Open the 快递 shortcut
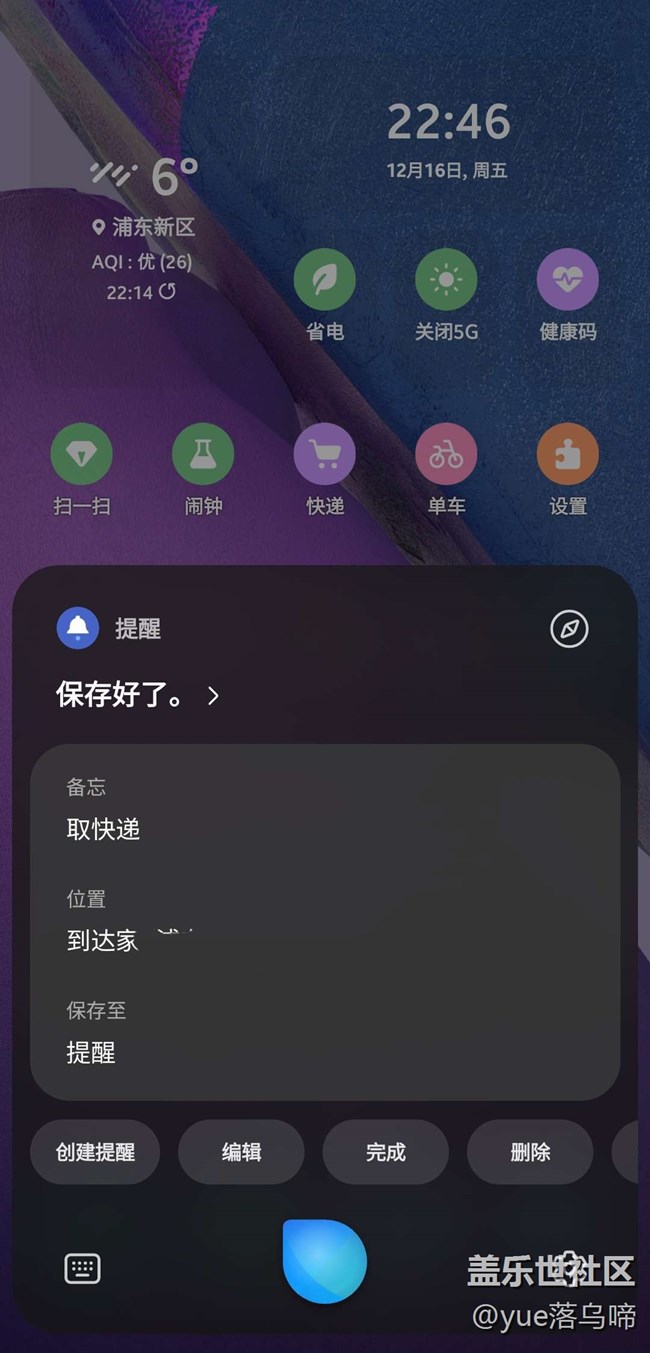 coord(324,454)
